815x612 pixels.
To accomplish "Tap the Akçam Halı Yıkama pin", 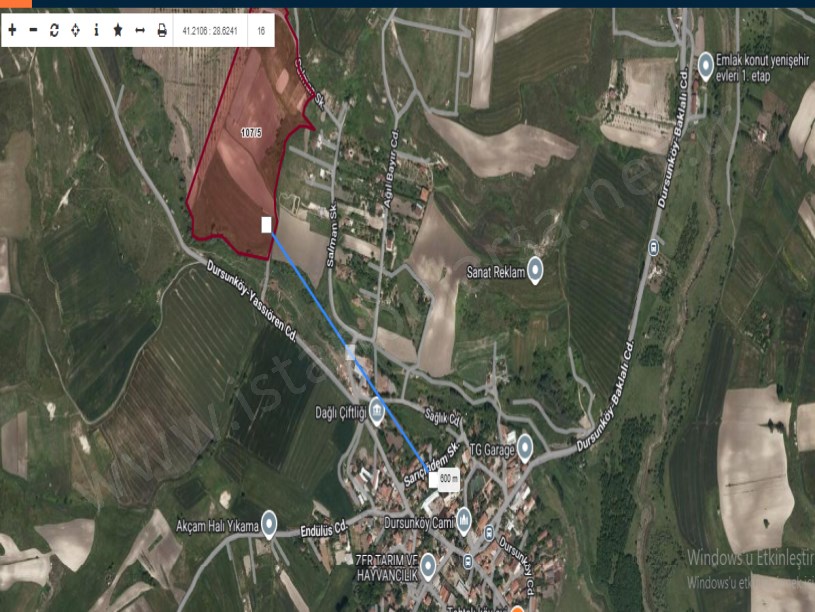I will tap(269, 529).
